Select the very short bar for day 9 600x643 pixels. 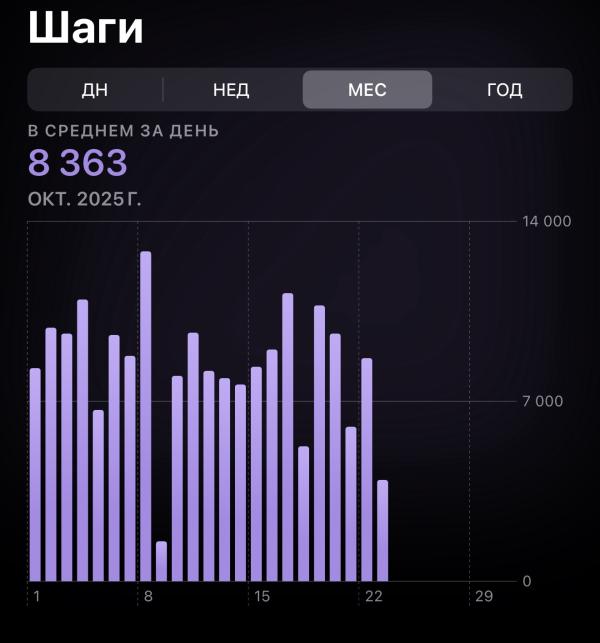(162, 561)
